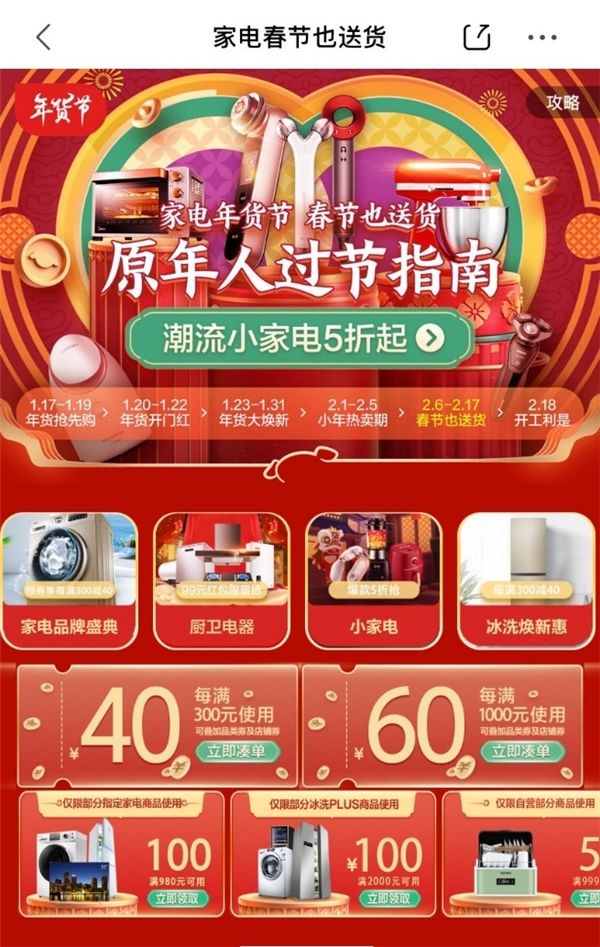600x947 pixels.
Task: Tap the 潮流小家电5折起 banner button
Action: coord(299,339)
